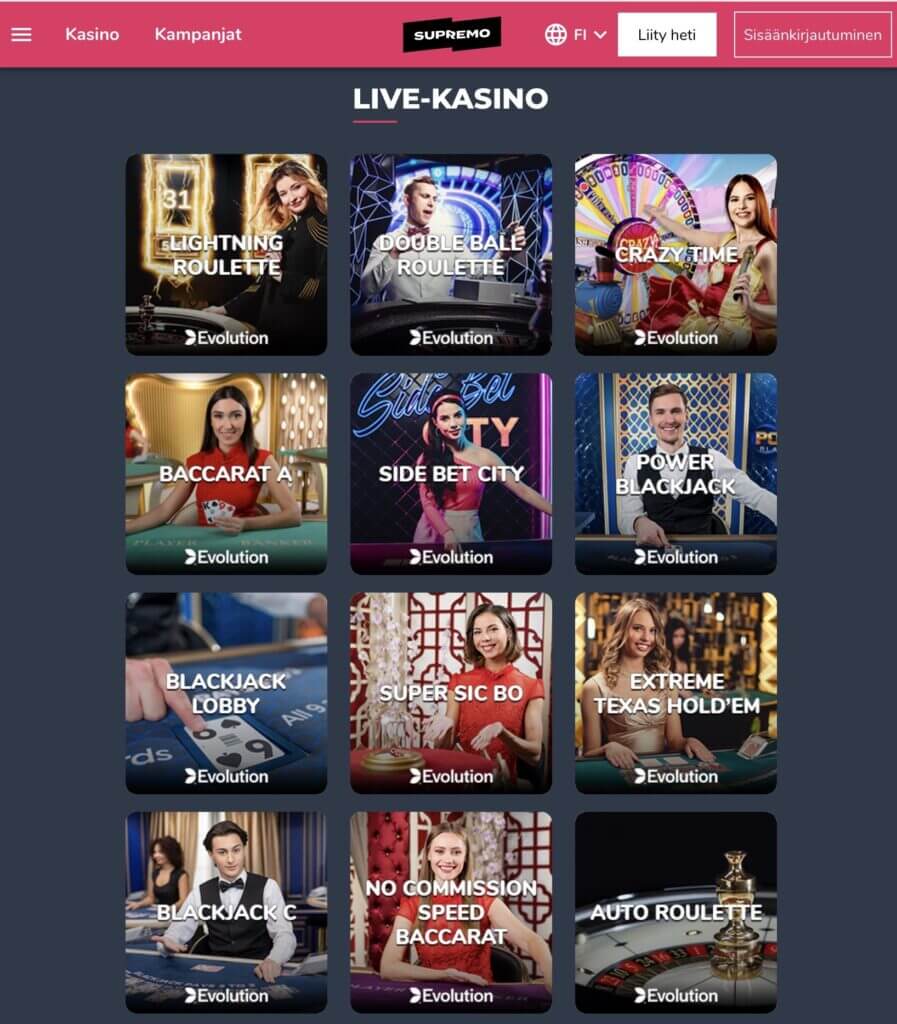Launch Power Blackjack
Viewport: 897px width, 1024px height.
pyautogui.click(x=676, y=473)
